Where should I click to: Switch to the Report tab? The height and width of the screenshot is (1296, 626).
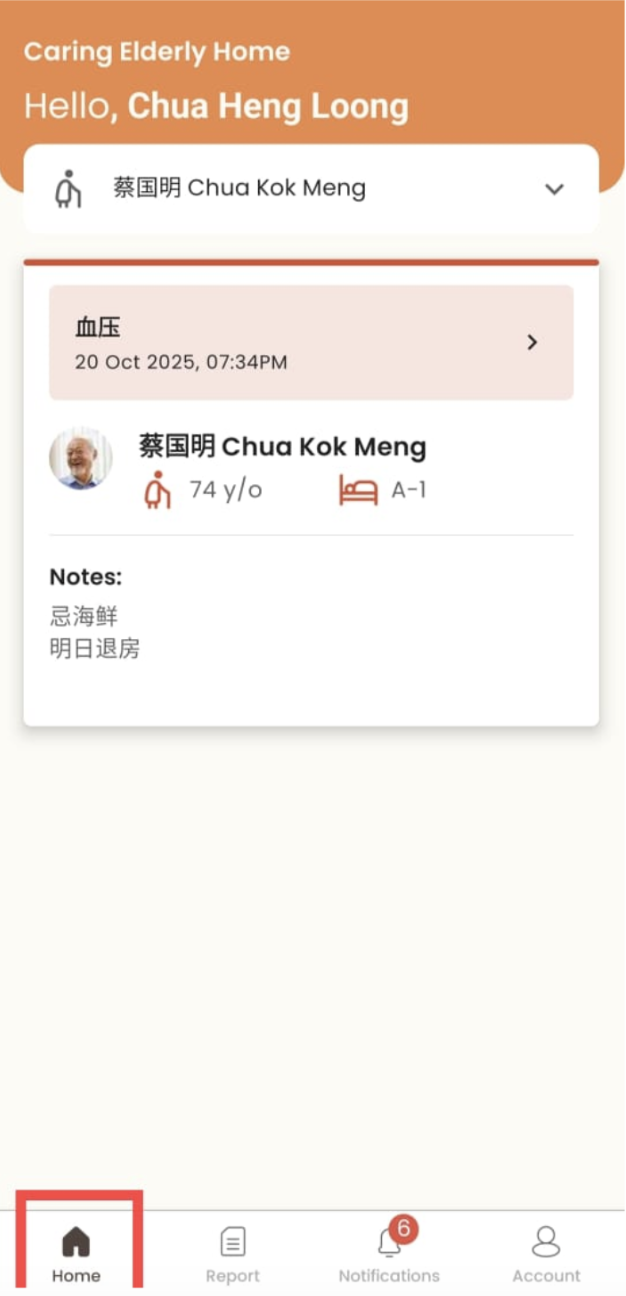[233, 1254]
